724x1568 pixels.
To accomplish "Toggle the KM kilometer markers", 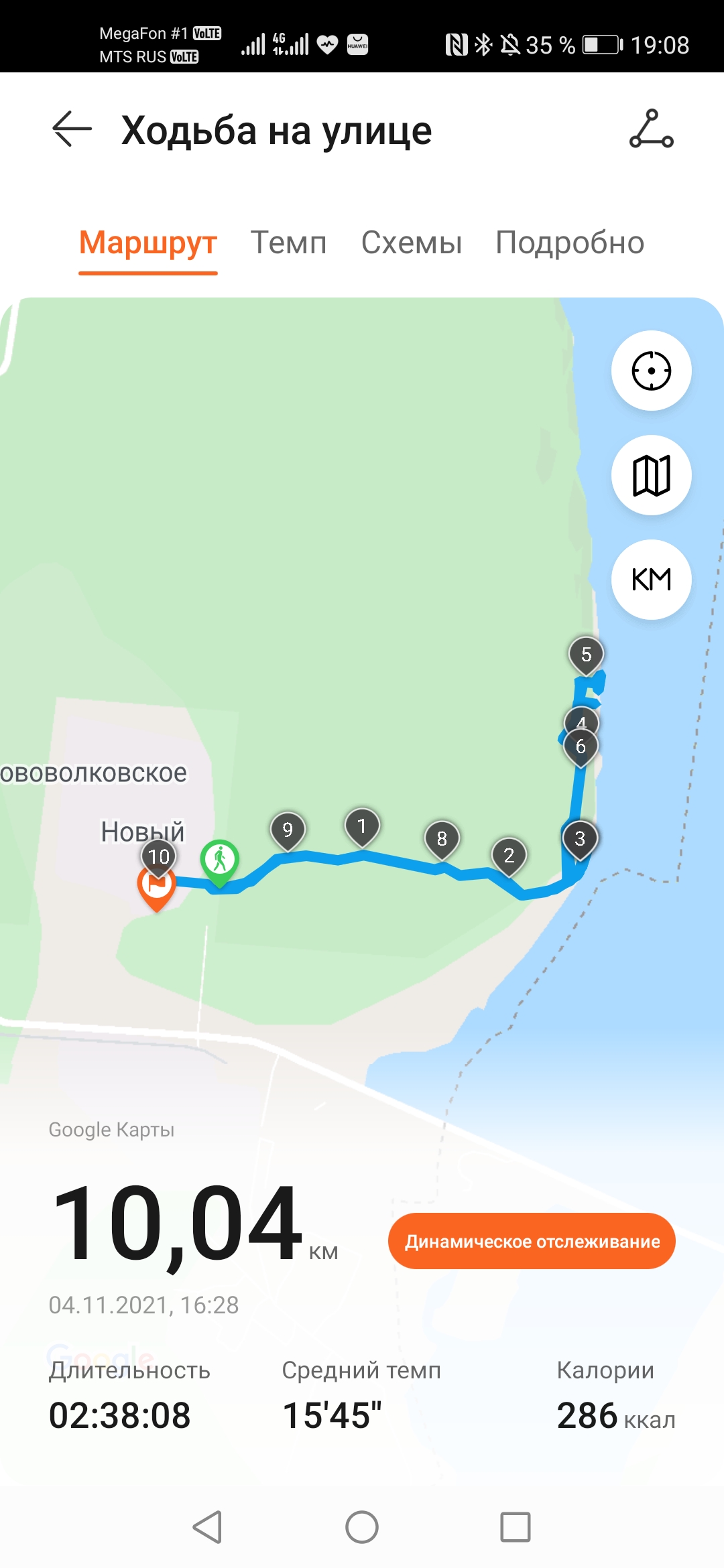I will (651, 580).
